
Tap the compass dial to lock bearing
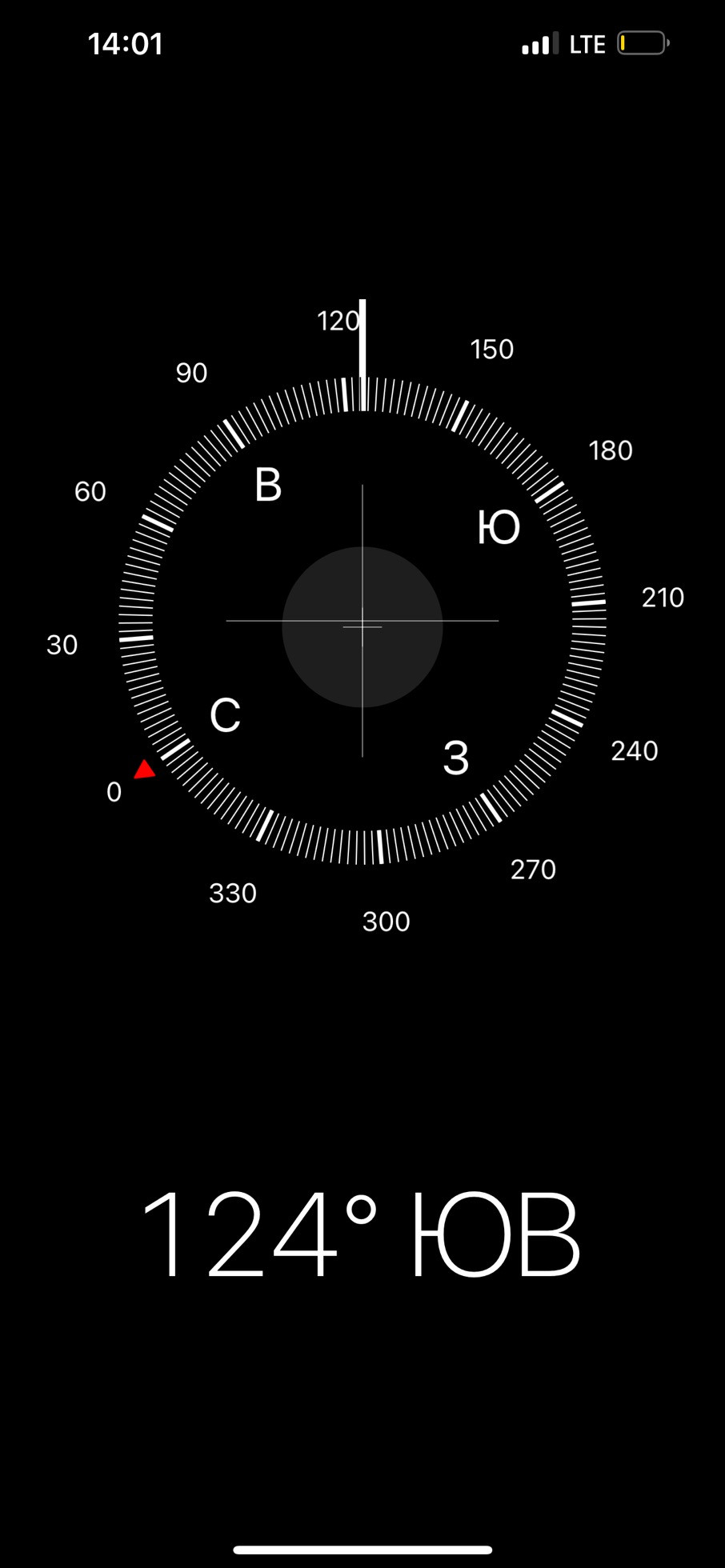point(362,622)
